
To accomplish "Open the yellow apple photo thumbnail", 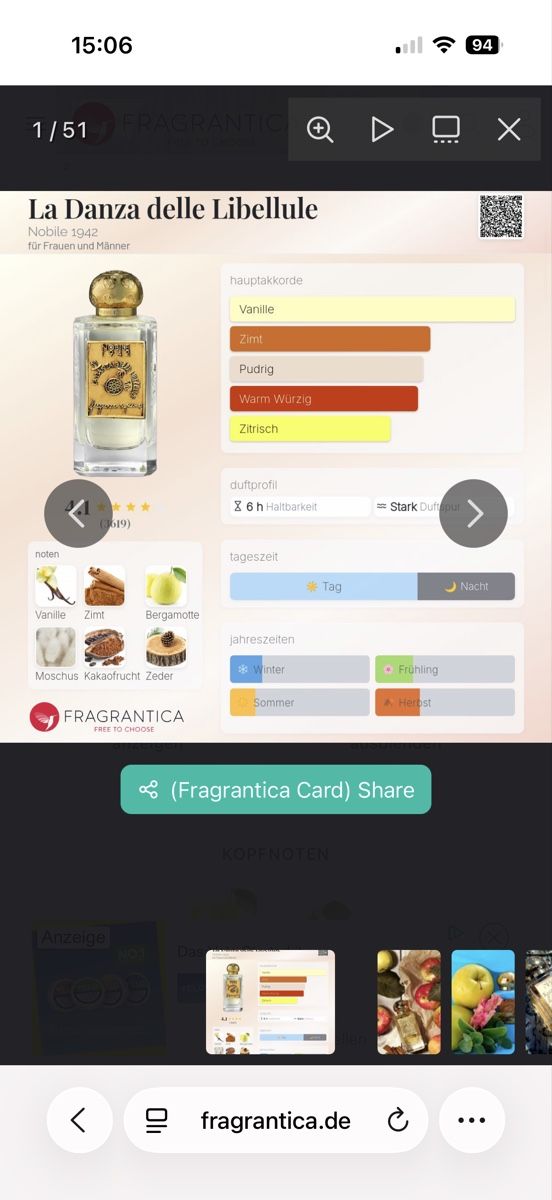I will pos(483,1002).
